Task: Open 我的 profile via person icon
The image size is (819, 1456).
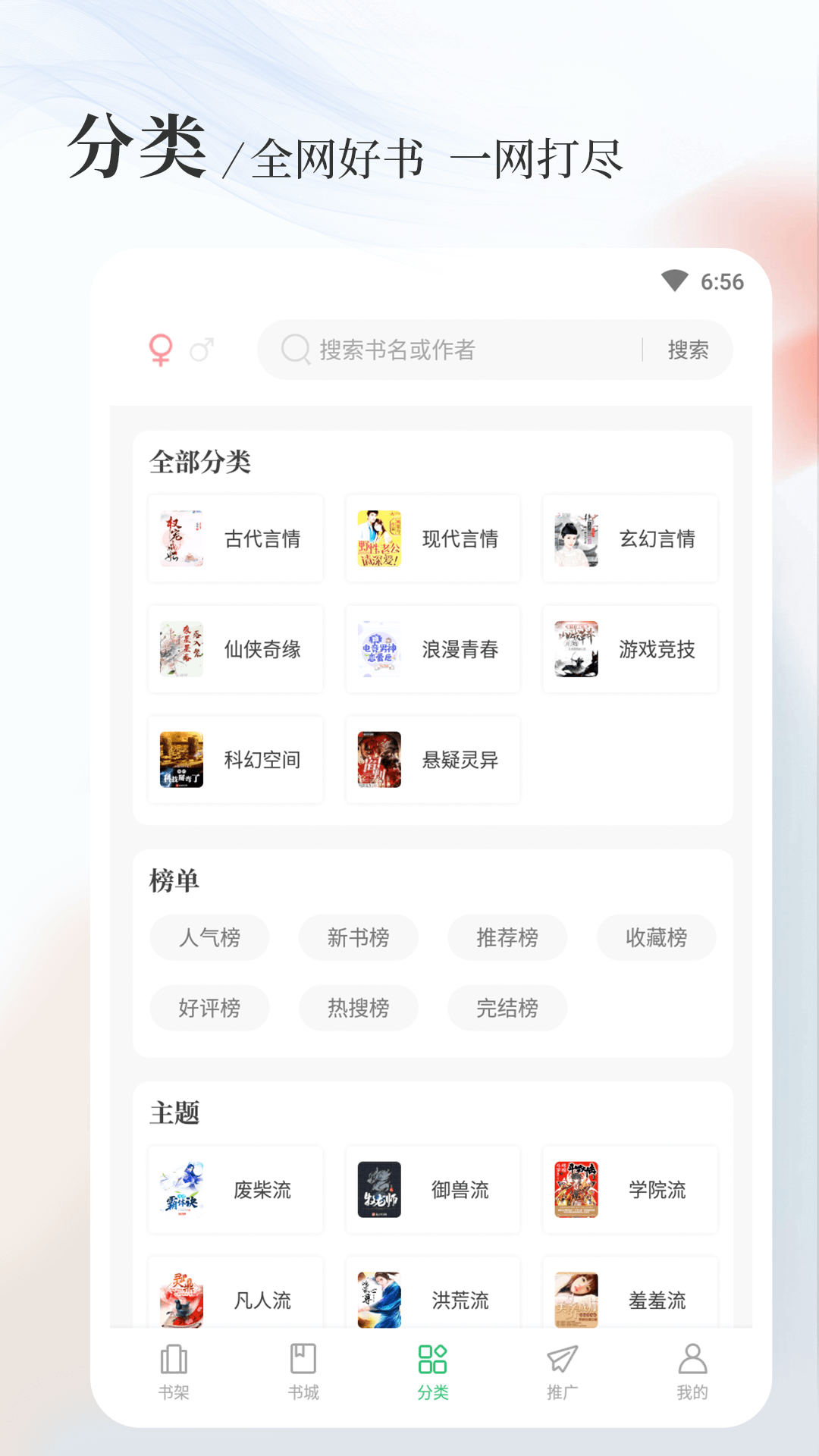Action: point(690,1361)
